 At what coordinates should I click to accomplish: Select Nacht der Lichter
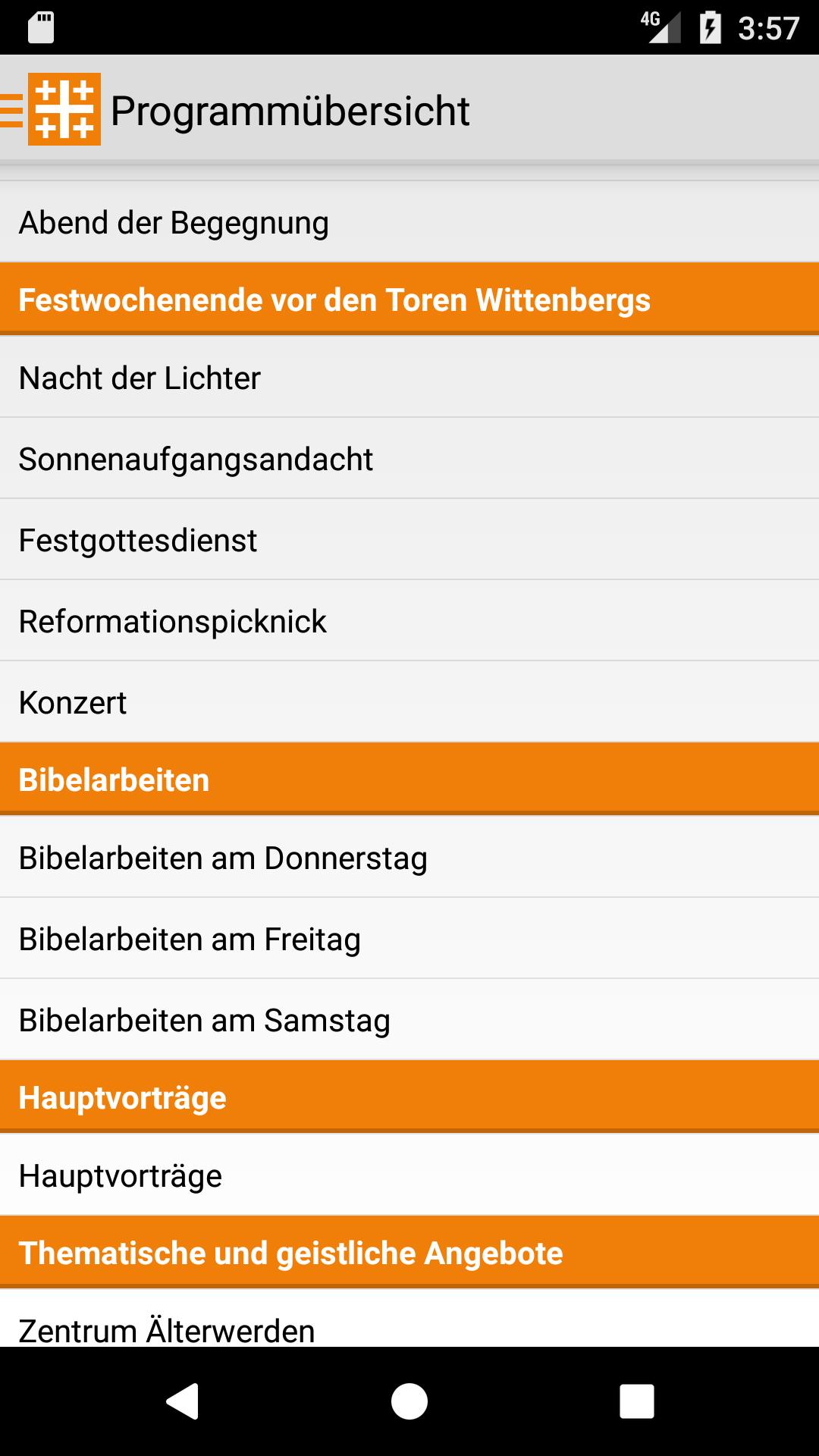pos(409,377)
